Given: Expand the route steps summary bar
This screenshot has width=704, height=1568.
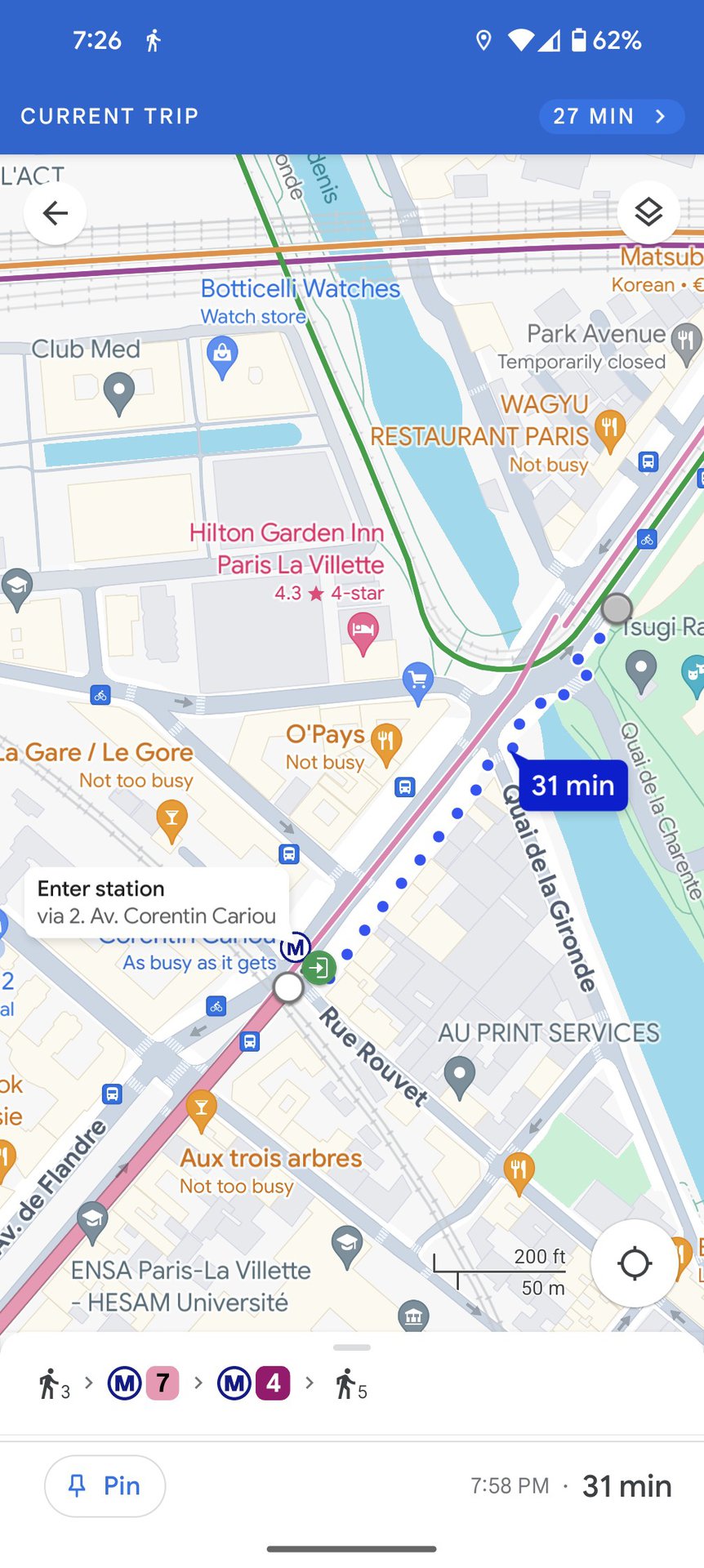Looking at the screenshot, I should [352, 1383].
